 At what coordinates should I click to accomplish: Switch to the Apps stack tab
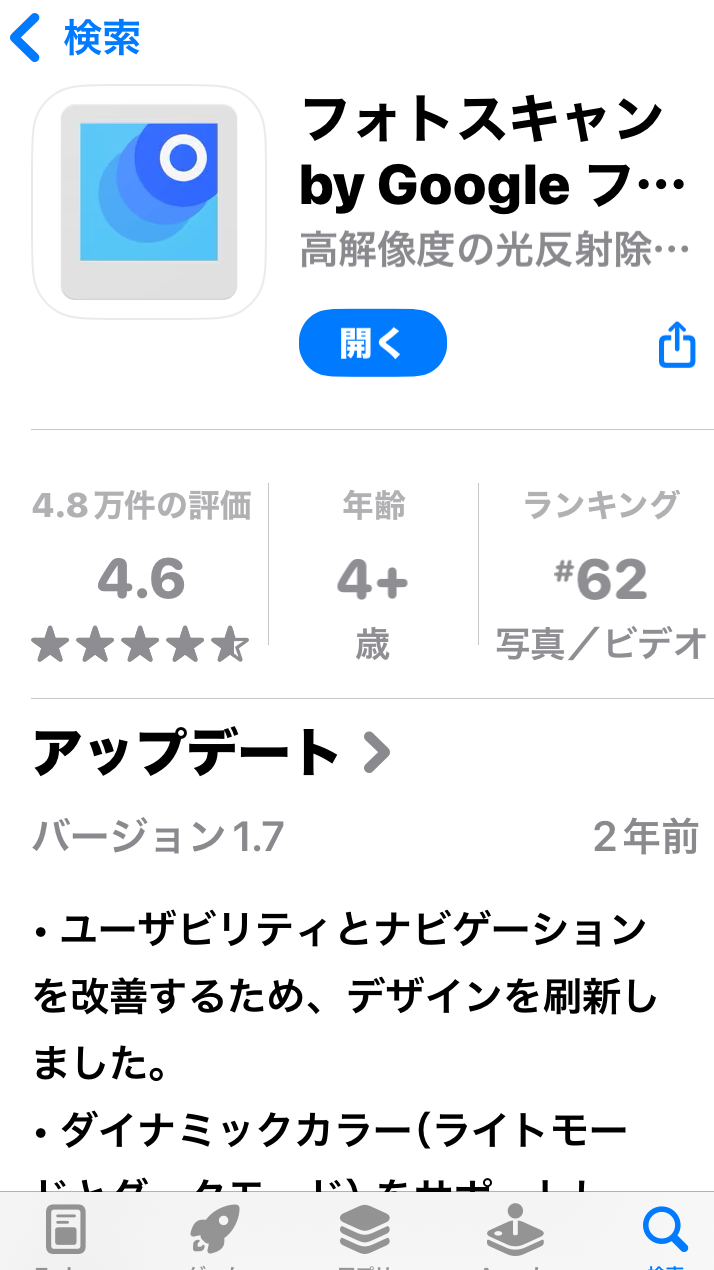click(x=364, y=1230)
